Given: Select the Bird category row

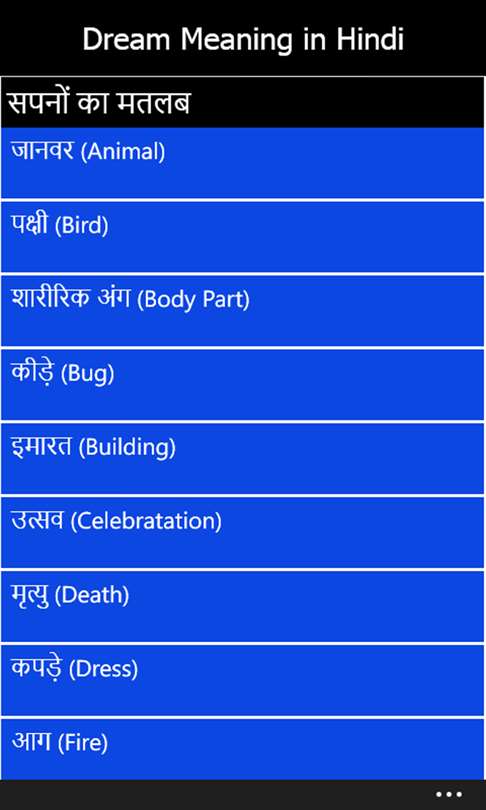Looking at the screenshot, I should (x=243, y=237).
